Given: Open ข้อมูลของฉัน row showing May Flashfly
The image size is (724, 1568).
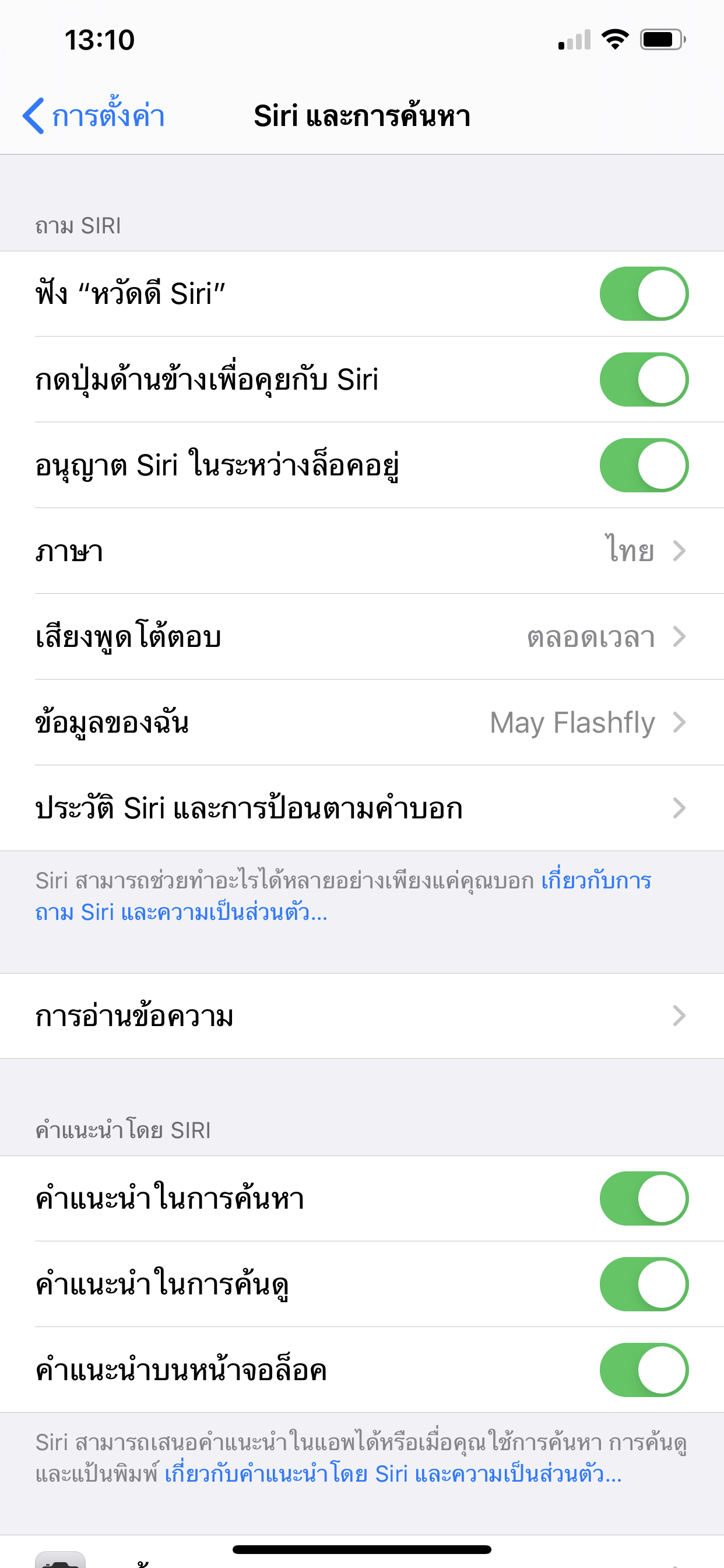Looking at the screenshot, I should (361, 723).
